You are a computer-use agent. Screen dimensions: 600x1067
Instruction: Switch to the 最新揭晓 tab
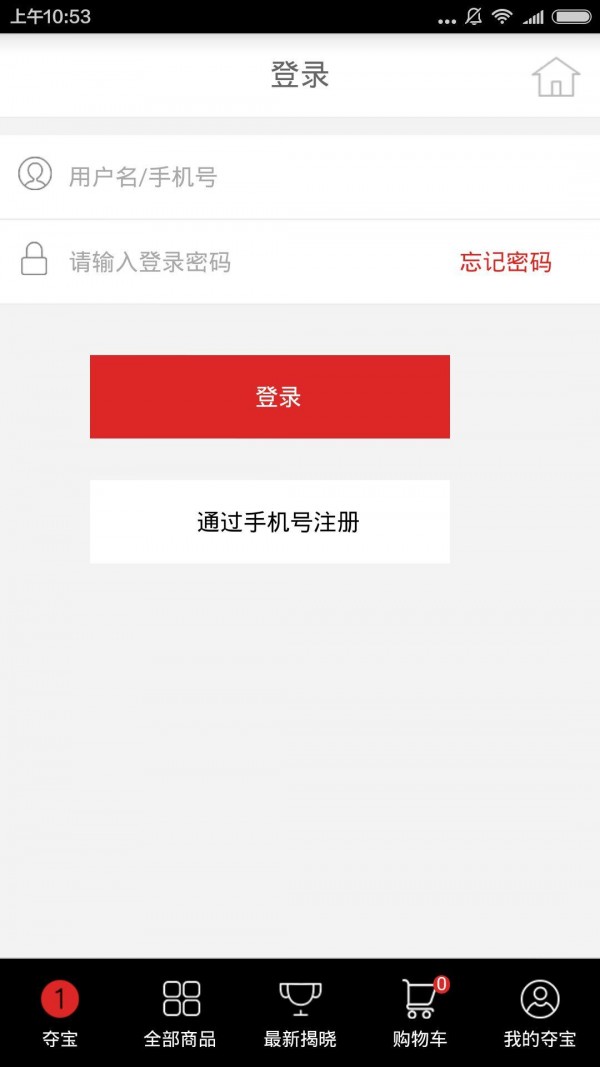300,1013
